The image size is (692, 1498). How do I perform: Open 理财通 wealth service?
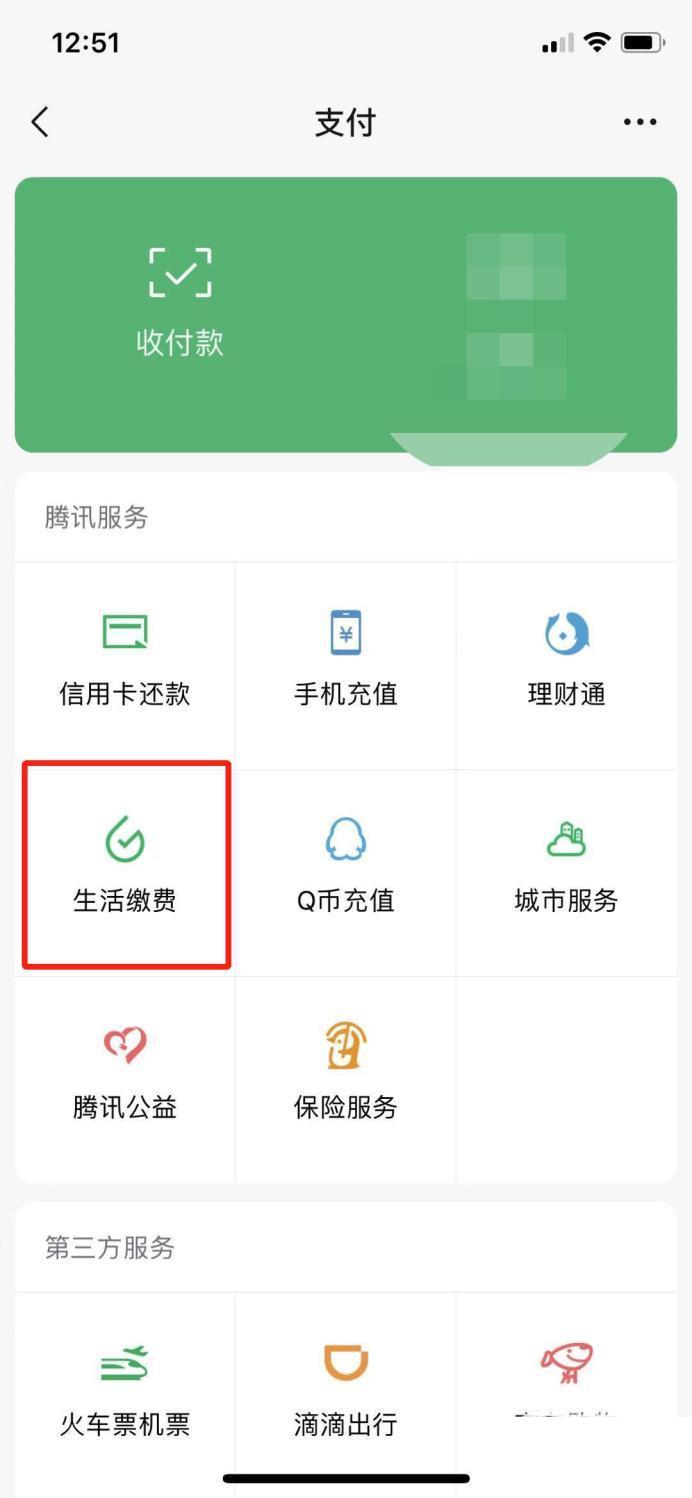coord(567,665)
